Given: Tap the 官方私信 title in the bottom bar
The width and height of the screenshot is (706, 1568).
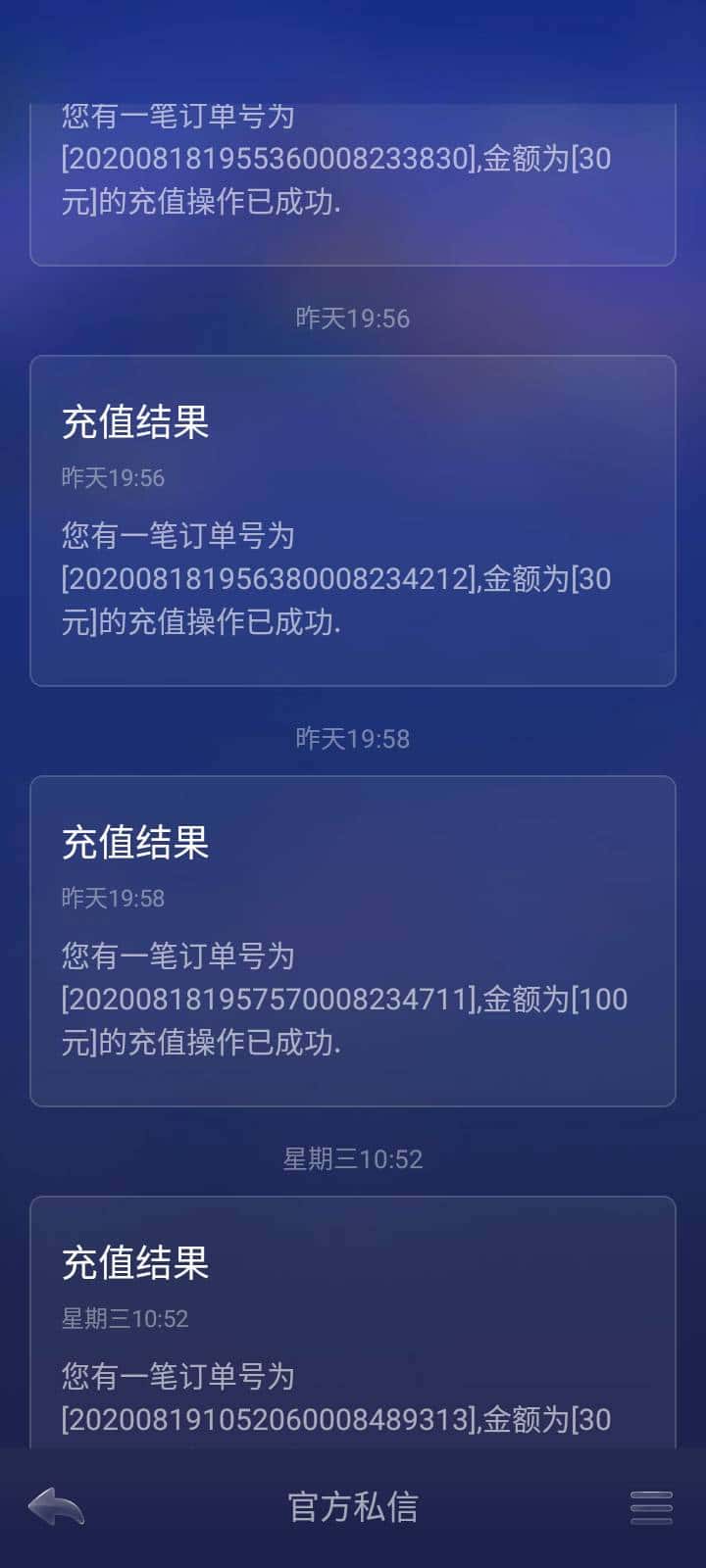Looking at the screenshot, I should [353, 1506].
